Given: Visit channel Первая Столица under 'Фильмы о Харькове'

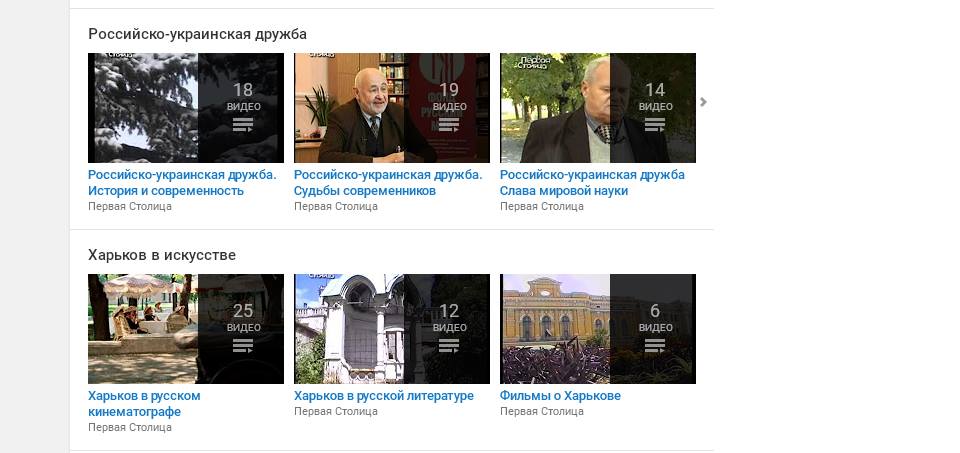Looking at the screenshot, I should [x=542, y=411].
